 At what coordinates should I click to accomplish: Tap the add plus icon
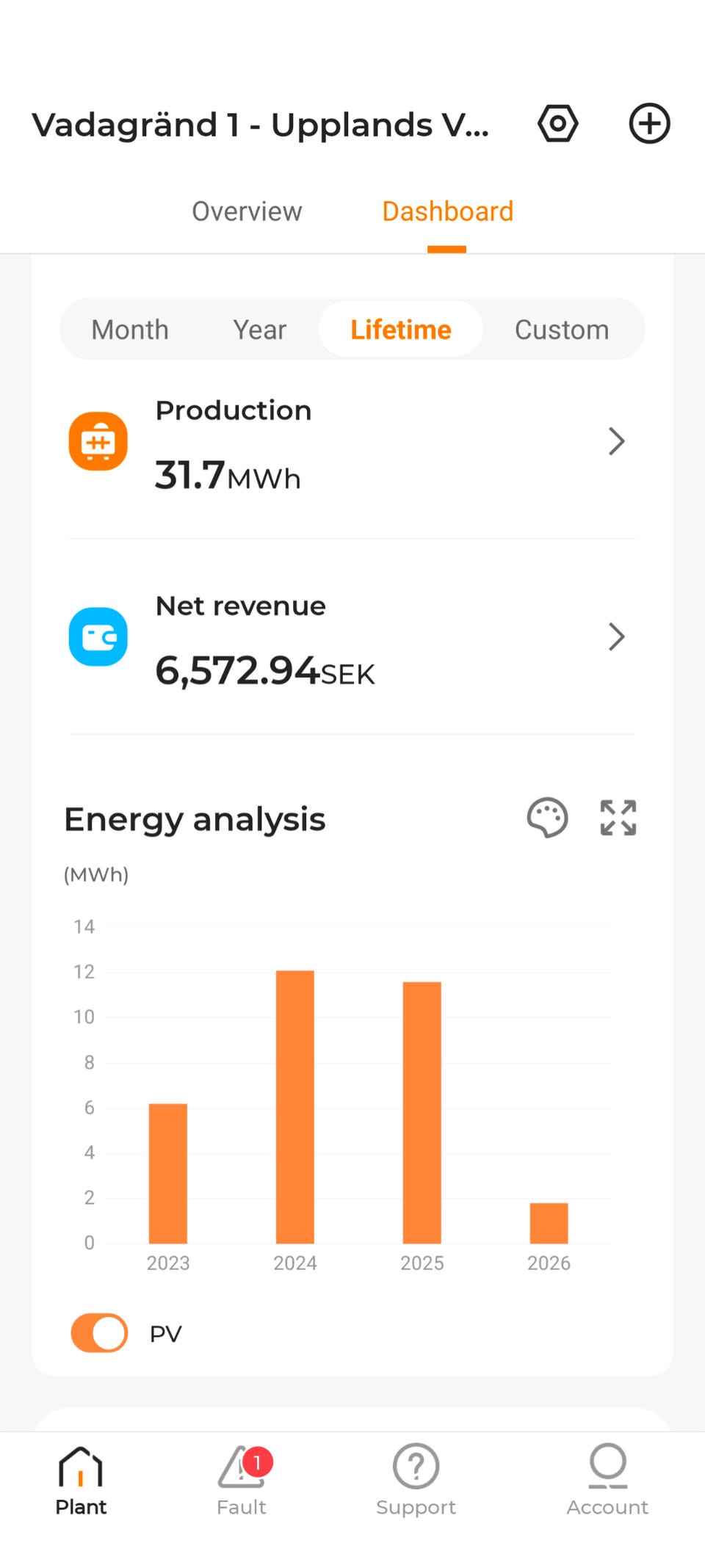click(x=649, y=123)
